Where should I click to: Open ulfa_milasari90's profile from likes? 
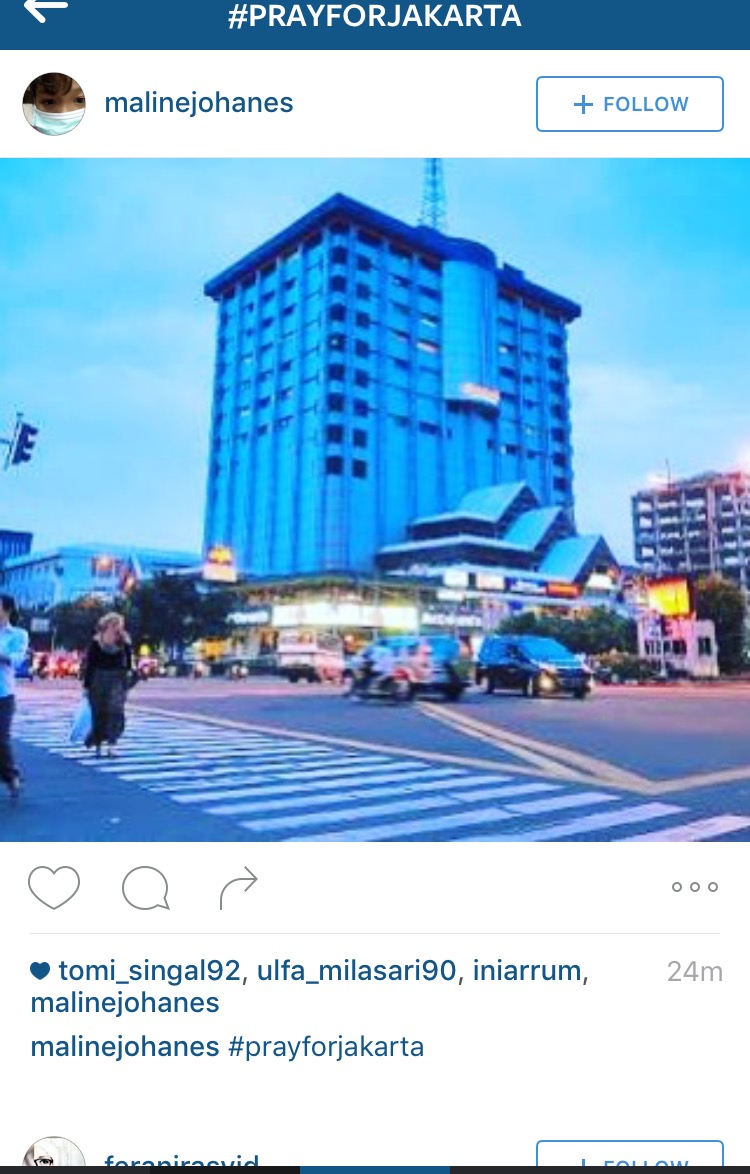(x=357, y=971)
